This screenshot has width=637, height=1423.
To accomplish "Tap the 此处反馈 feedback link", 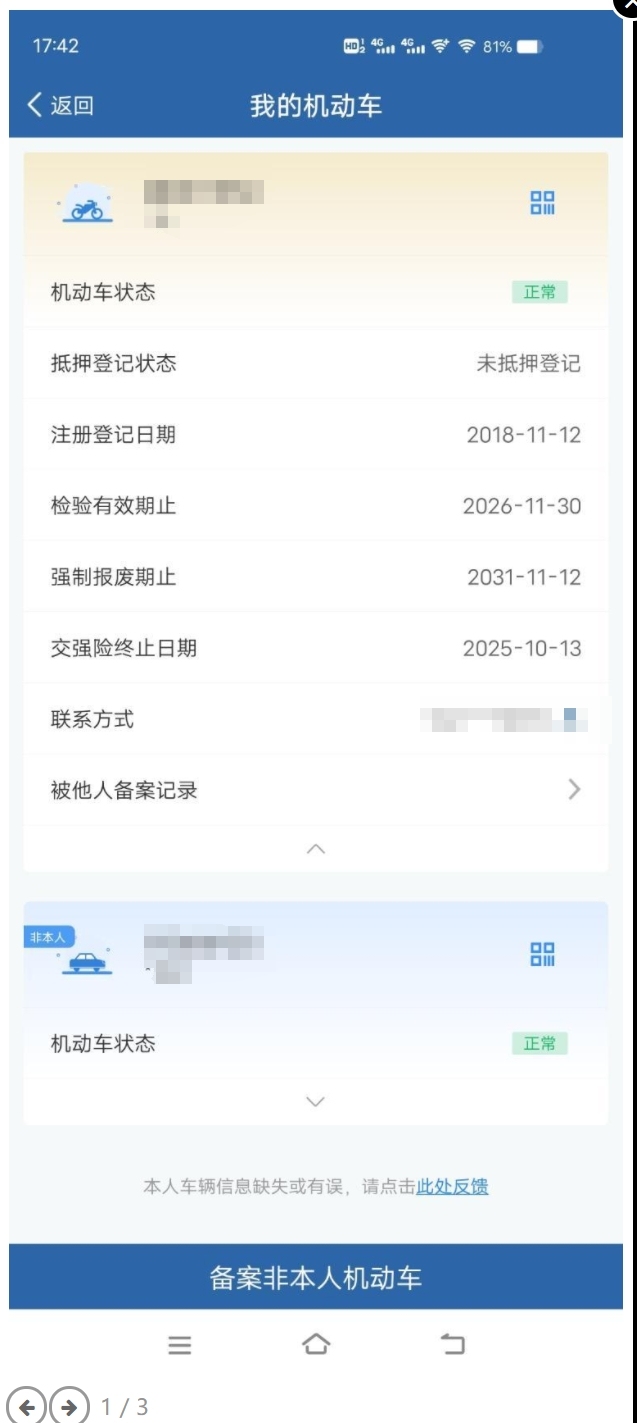I will 452,1187.
